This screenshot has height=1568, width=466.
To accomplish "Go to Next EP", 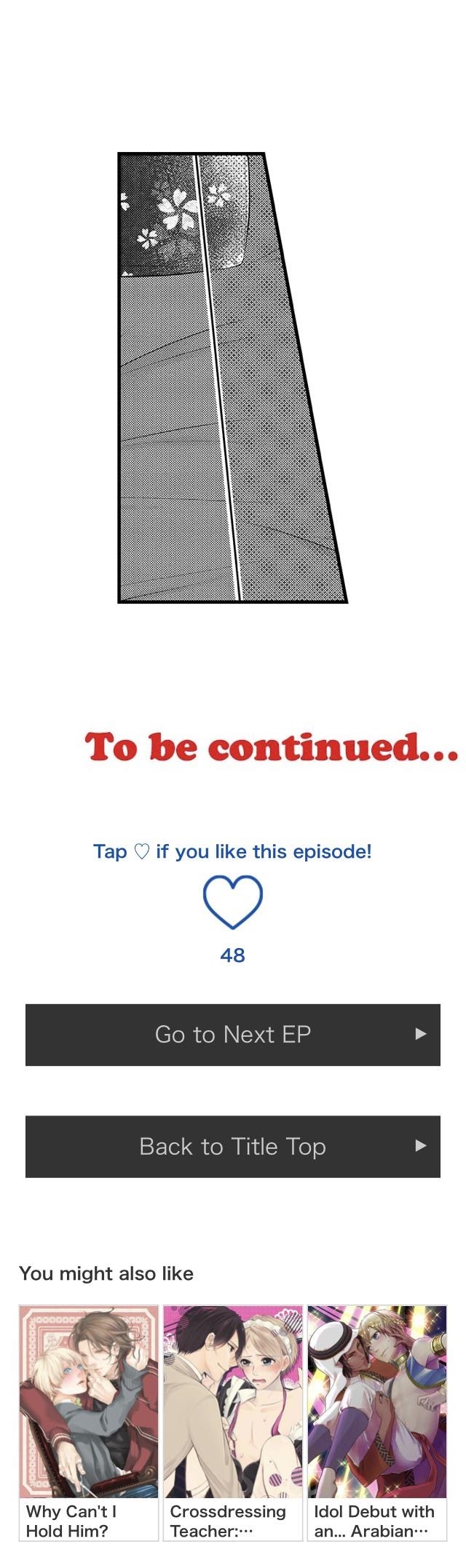I will [233, 1035].
